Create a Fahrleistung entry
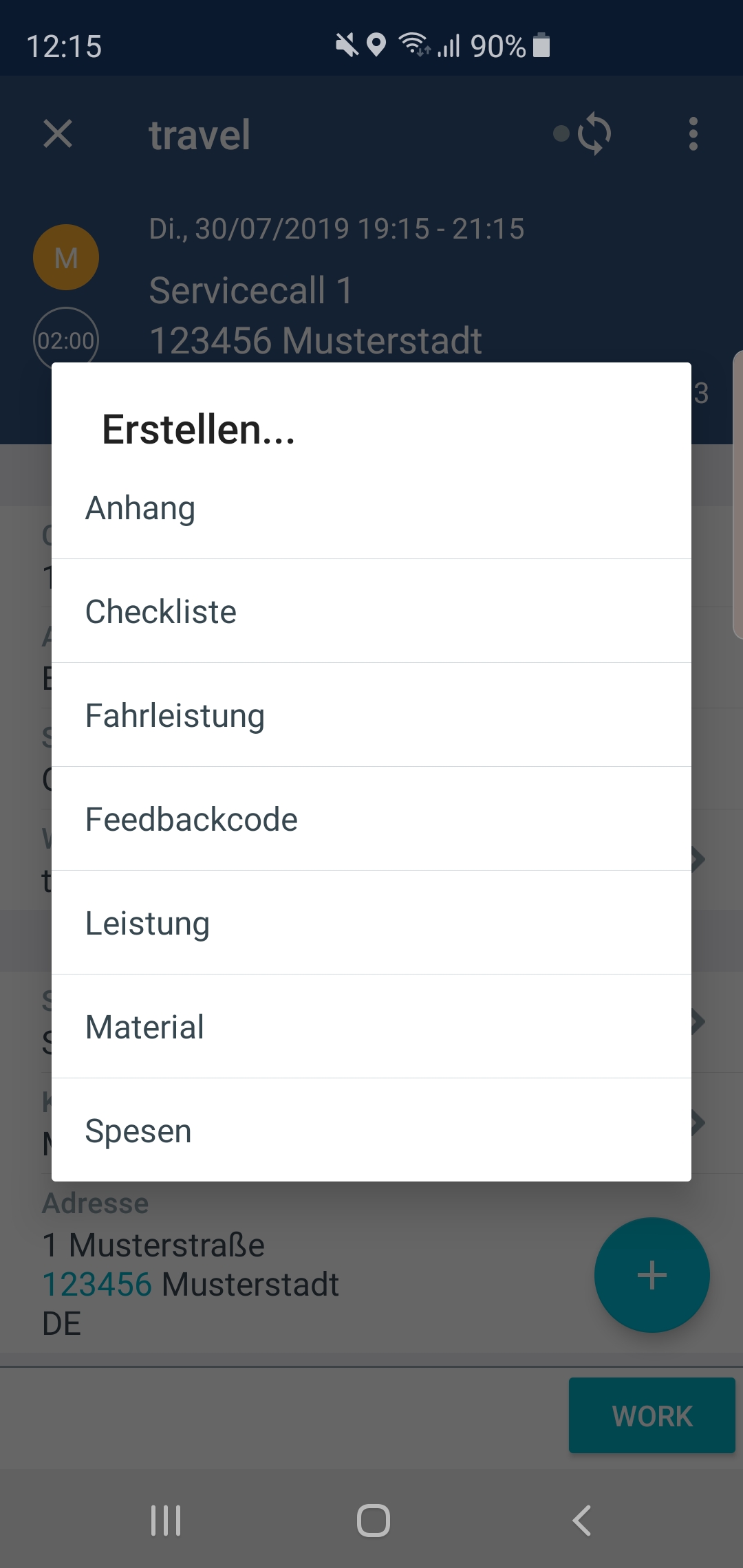This screenshot has width=743, height=1568. click(x=371, y=715)
